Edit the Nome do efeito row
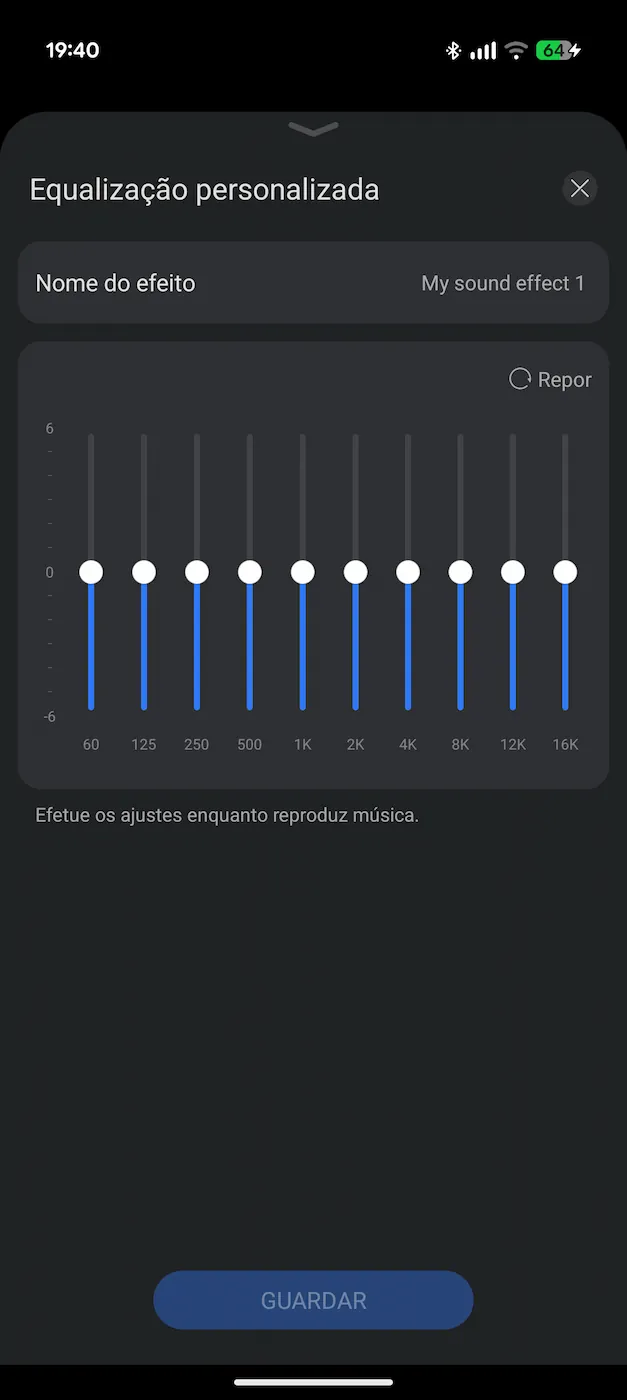Image resolution: width=627 pixels, height=1400 pixels. 313,283
